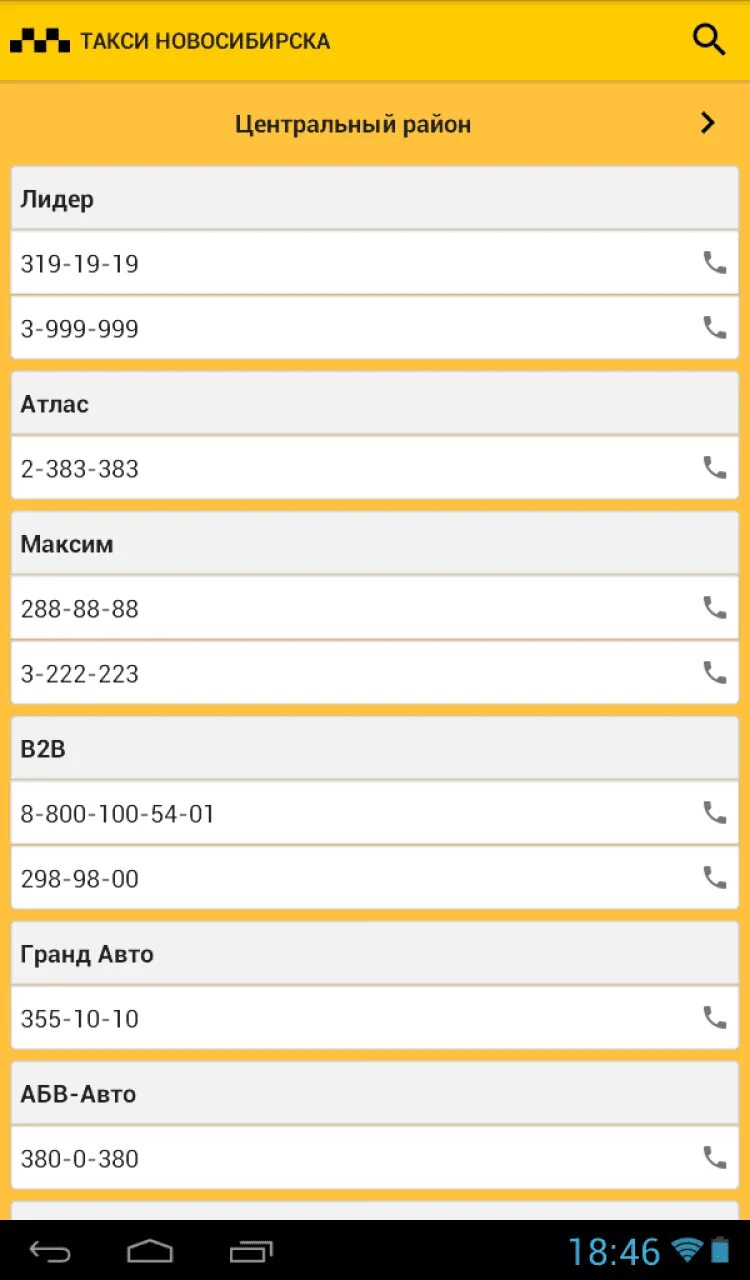Dial 298-98-00 for B2B taxi

pos(714,878)
